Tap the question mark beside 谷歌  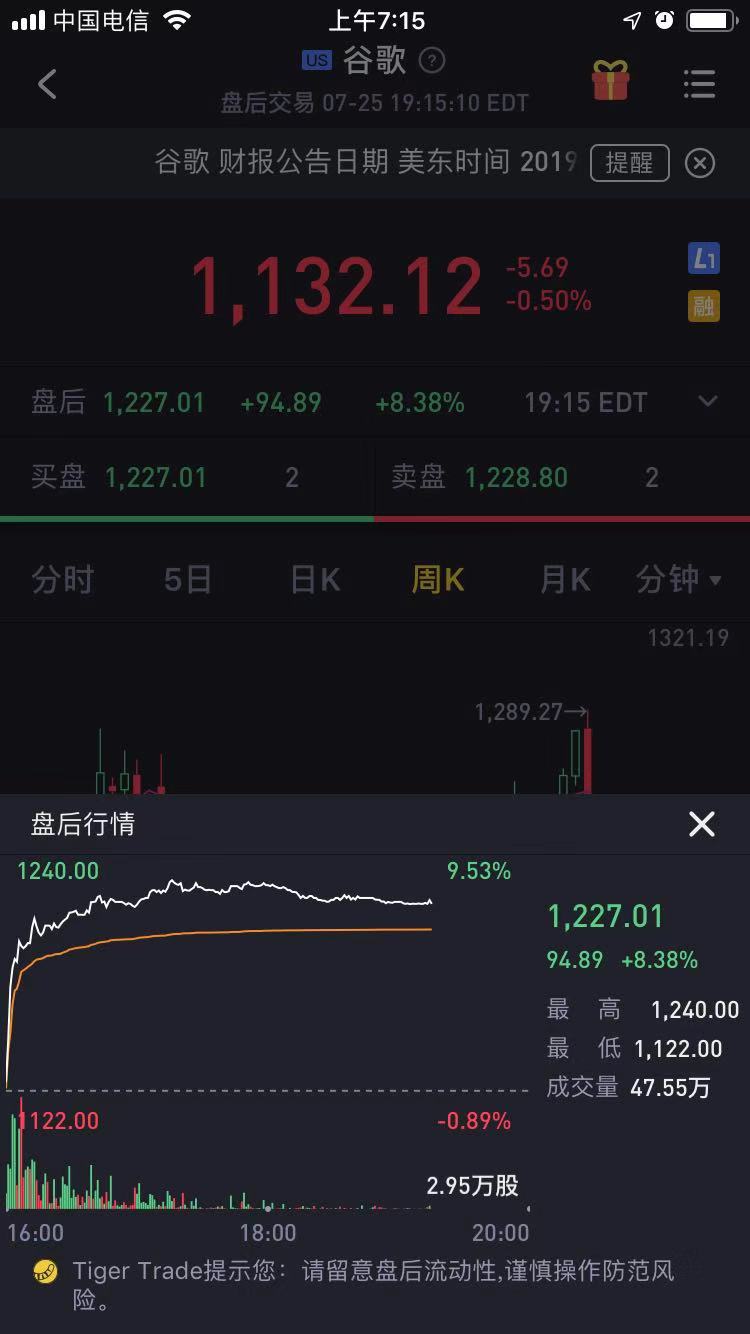tap(431, 62)
